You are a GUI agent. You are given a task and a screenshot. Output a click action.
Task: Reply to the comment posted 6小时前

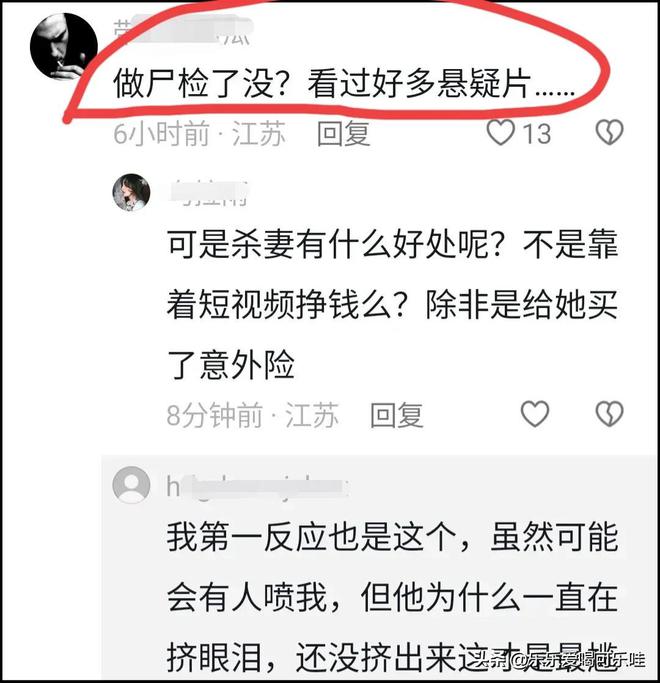(344, 133)
